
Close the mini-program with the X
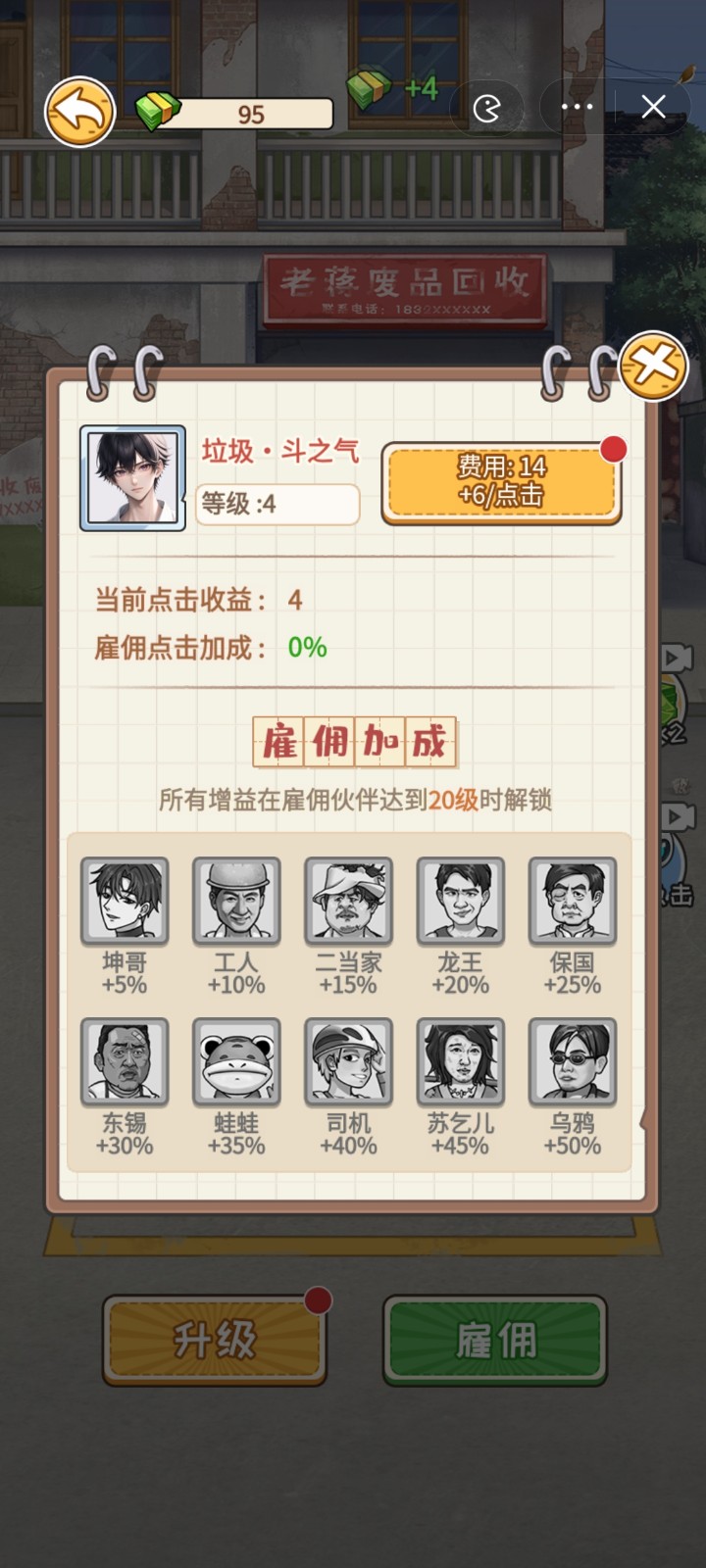pos(653,107)
